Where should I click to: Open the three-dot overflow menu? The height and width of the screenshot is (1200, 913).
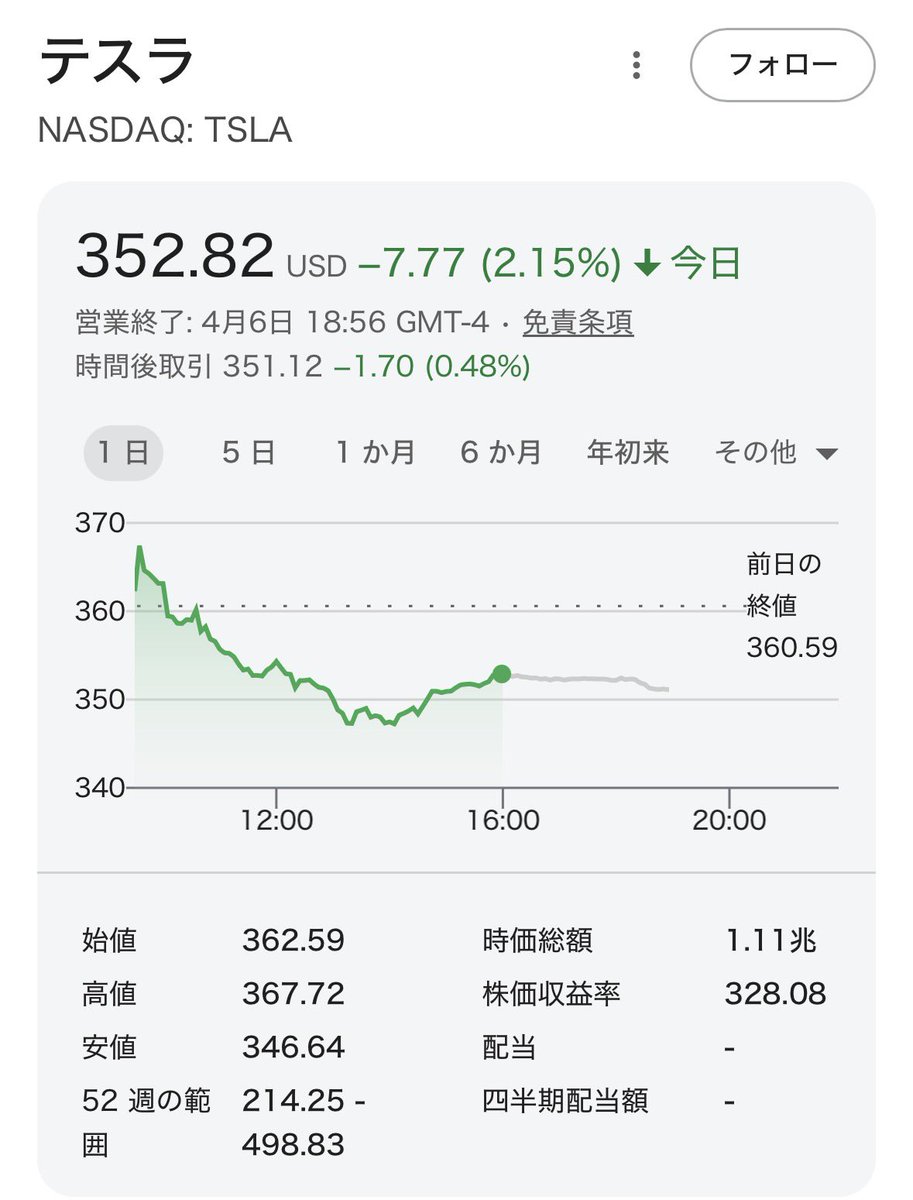(x=636, y=66)
